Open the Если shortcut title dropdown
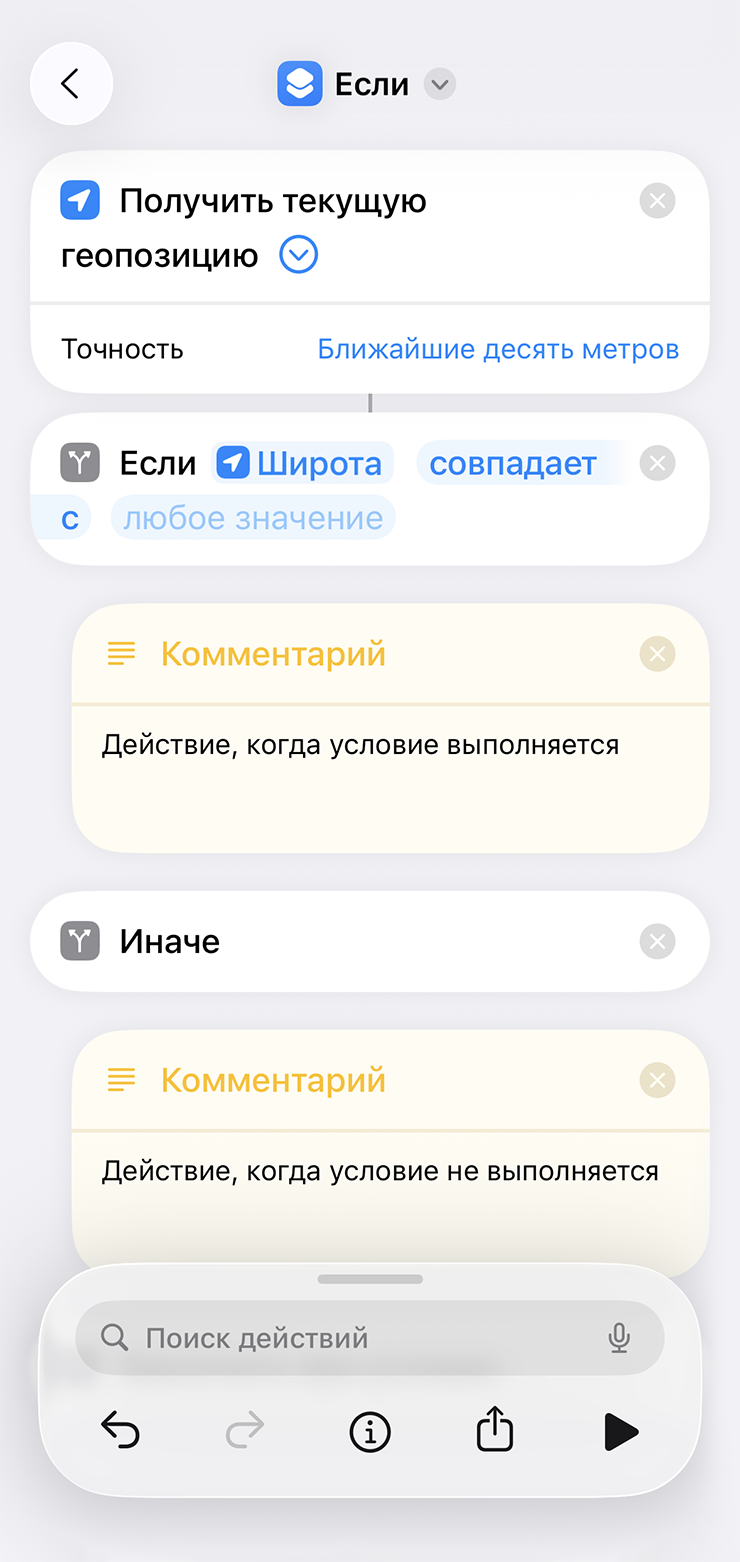This screenshot has height=1562, width=740. [x=439, y=85]
